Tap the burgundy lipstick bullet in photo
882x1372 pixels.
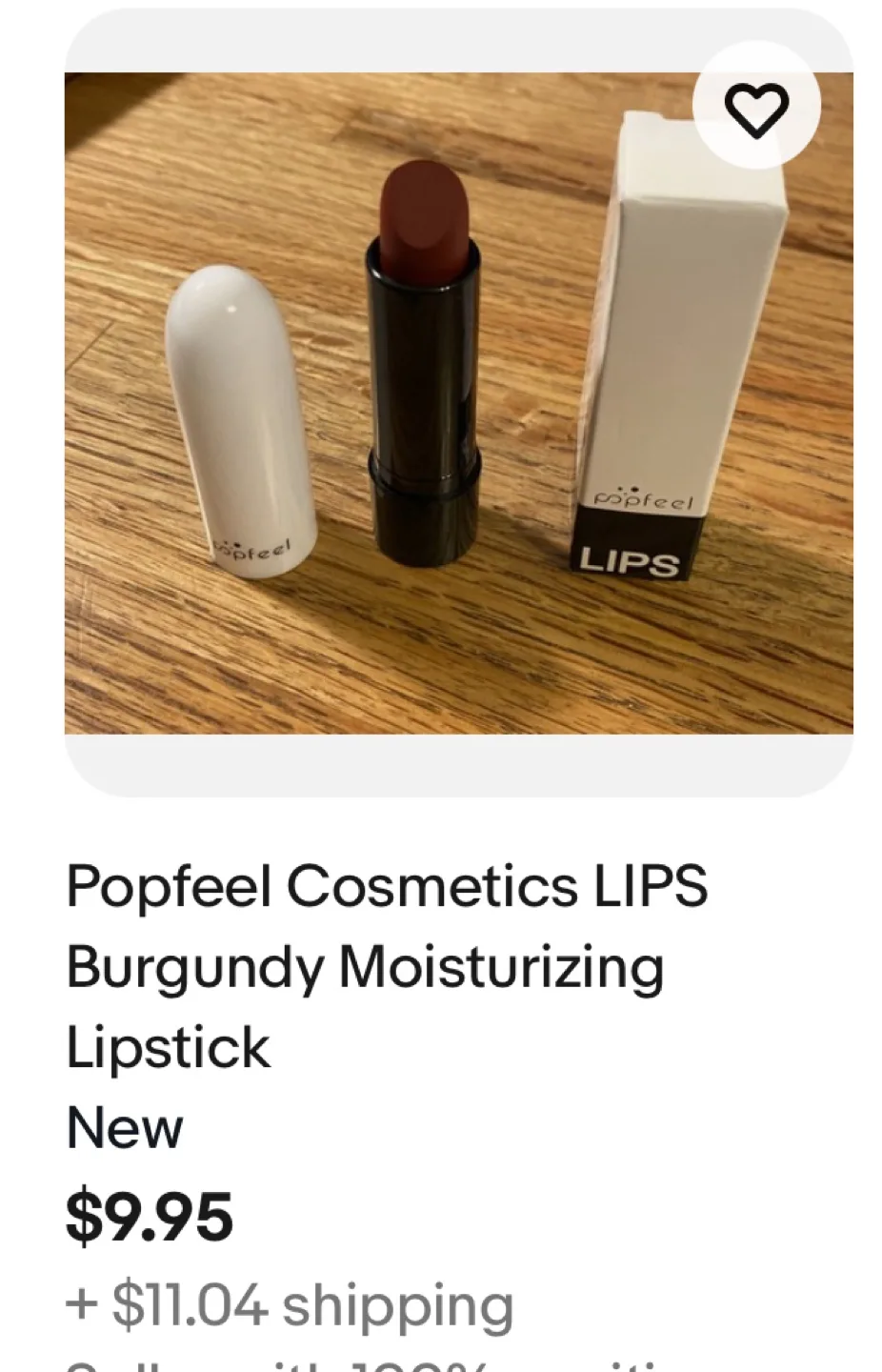point(424,219)
